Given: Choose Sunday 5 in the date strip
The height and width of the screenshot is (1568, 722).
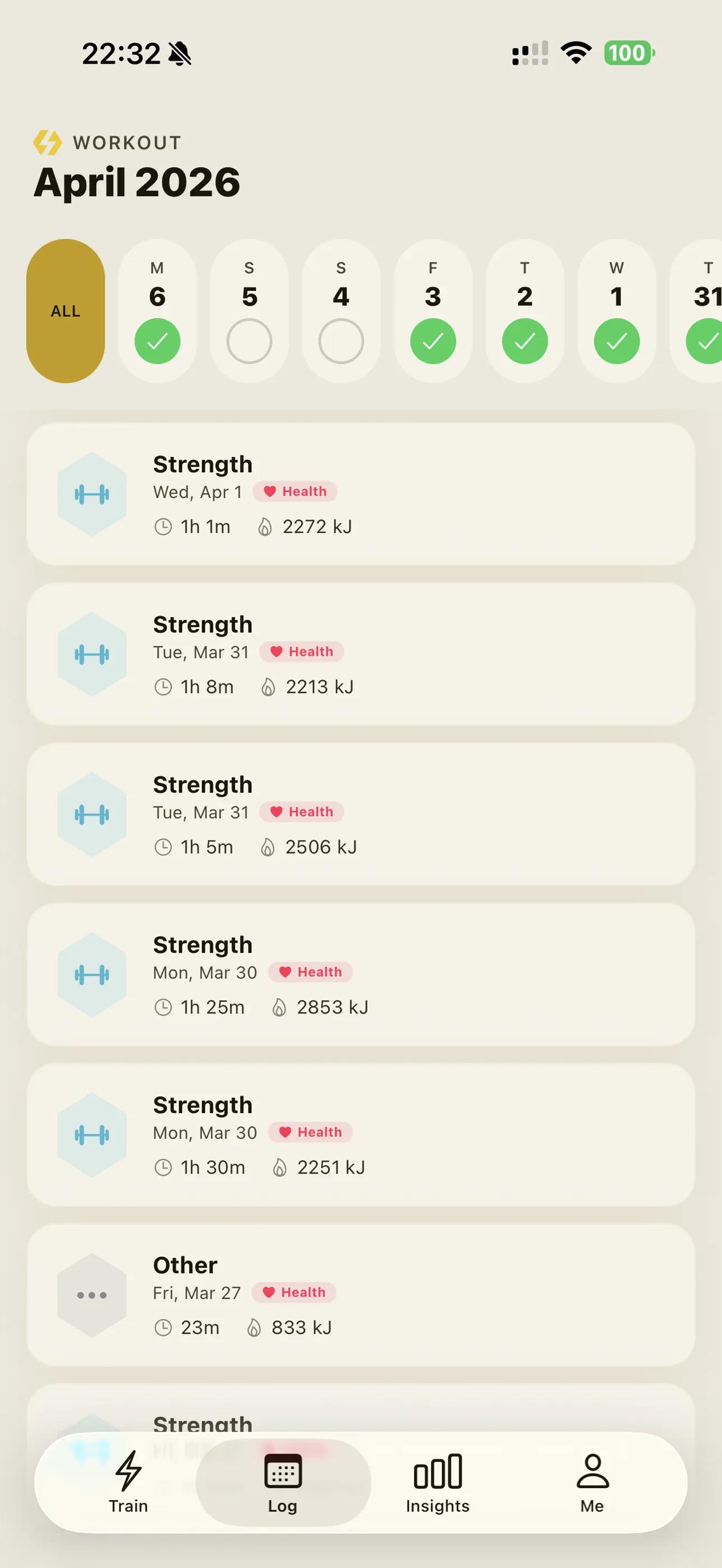Looking at the screenshot, I should pos(249,311).
